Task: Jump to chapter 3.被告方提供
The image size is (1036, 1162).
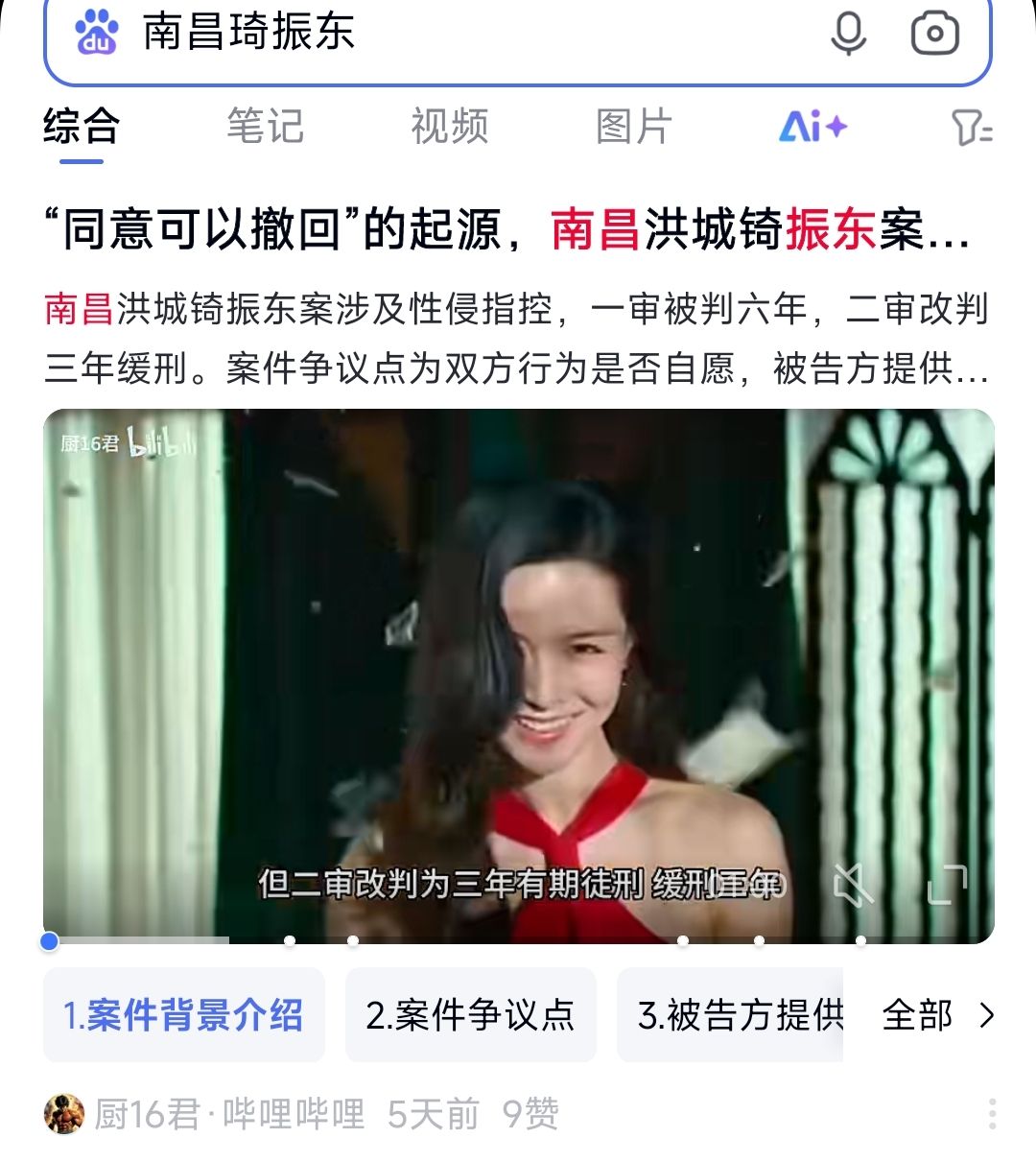Action: point(731,1015)
